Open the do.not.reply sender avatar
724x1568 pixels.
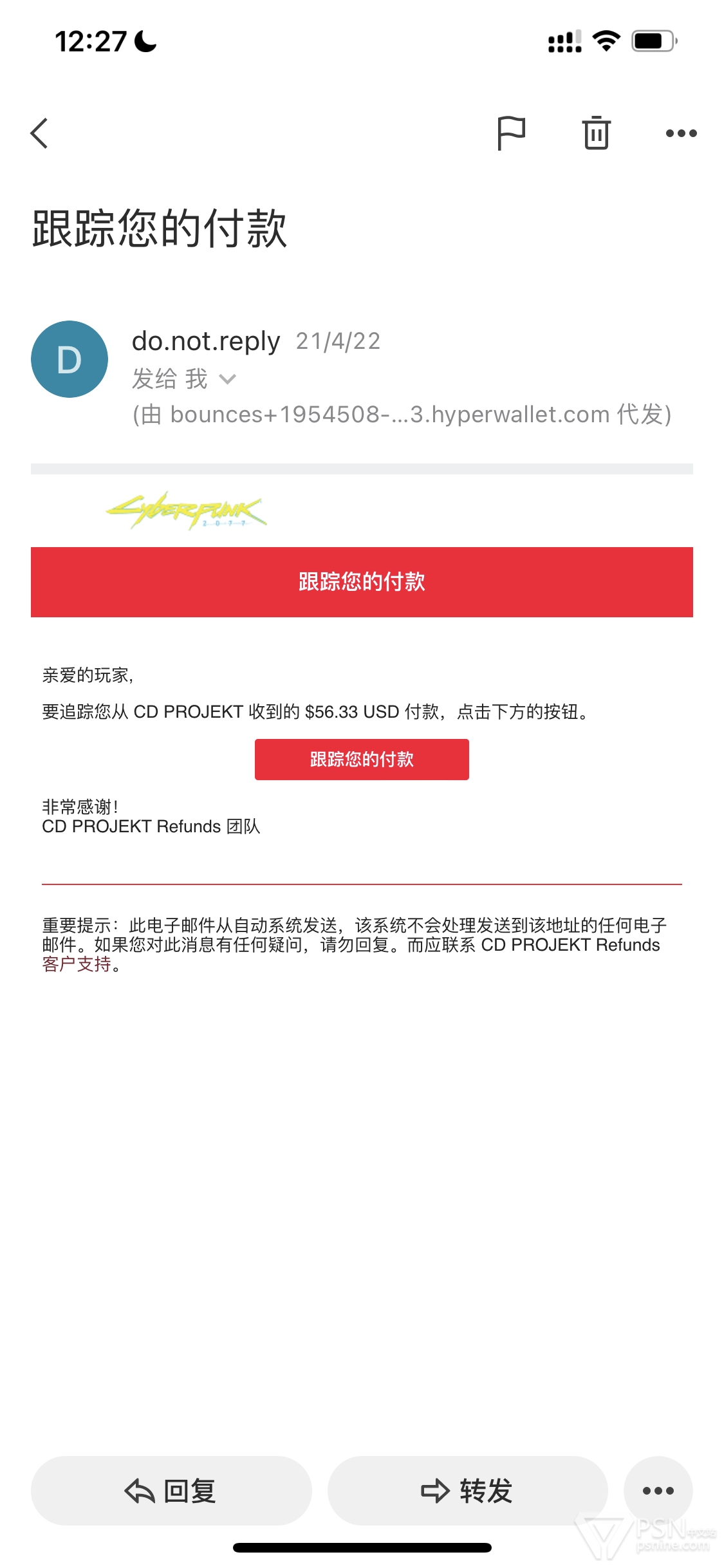click(70, 359)
